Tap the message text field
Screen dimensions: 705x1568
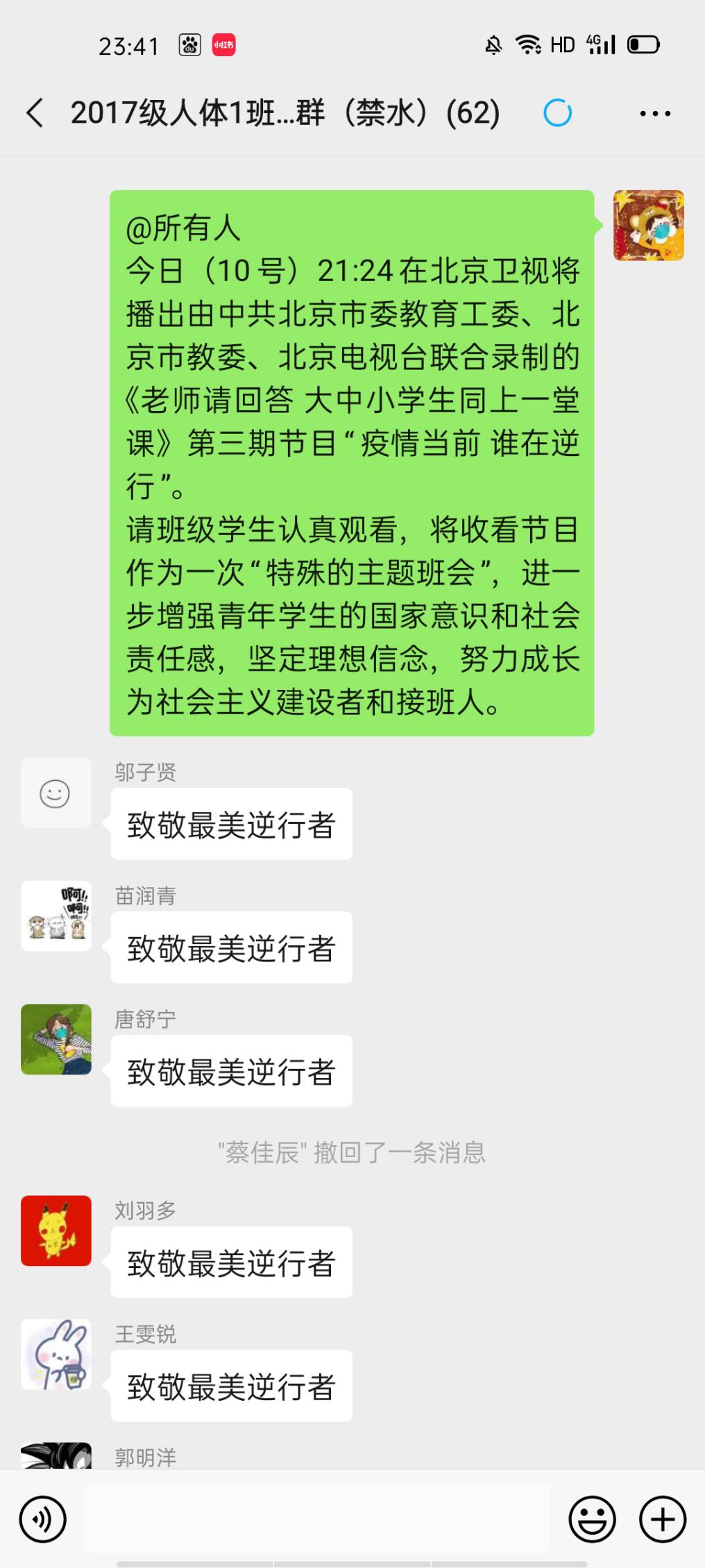[316, 1518]
